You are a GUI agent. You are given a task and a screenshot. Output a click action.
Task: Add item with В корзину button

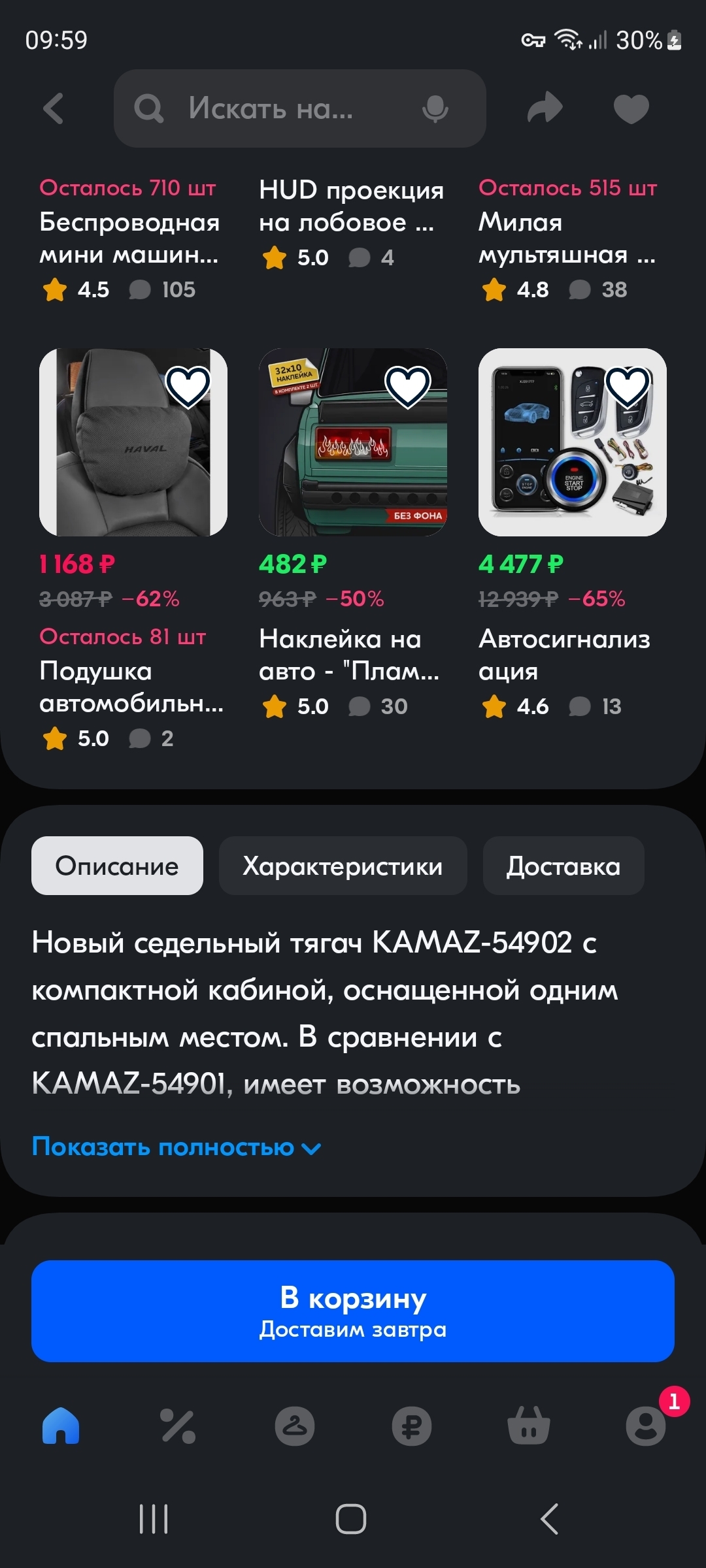pyautogui.click(x=353, y=1311)
